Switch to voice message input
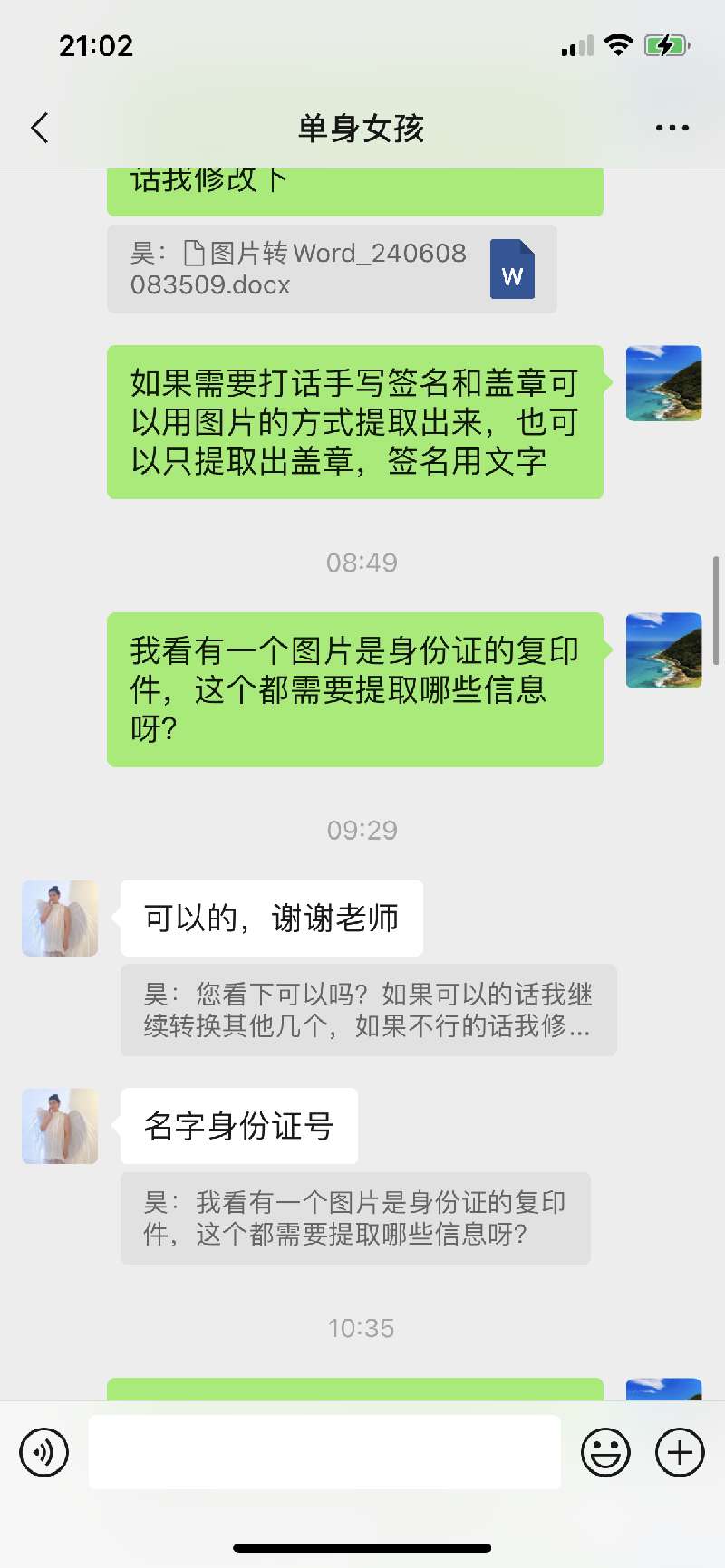Image resolution: width=725 pixels, height=1568 pixels. (43, 1452)
